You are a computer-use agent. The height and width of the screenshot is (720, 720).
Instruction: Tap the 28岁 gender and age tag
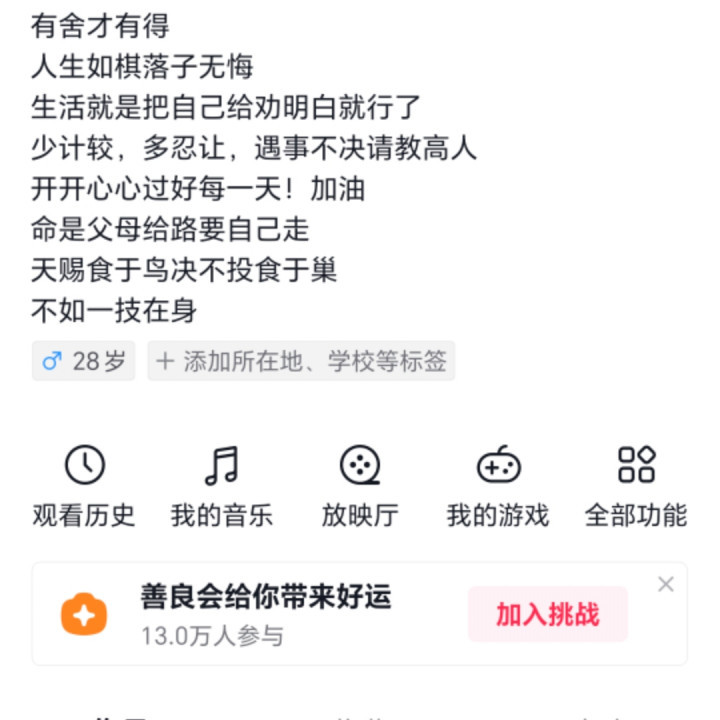coord(85,361)
